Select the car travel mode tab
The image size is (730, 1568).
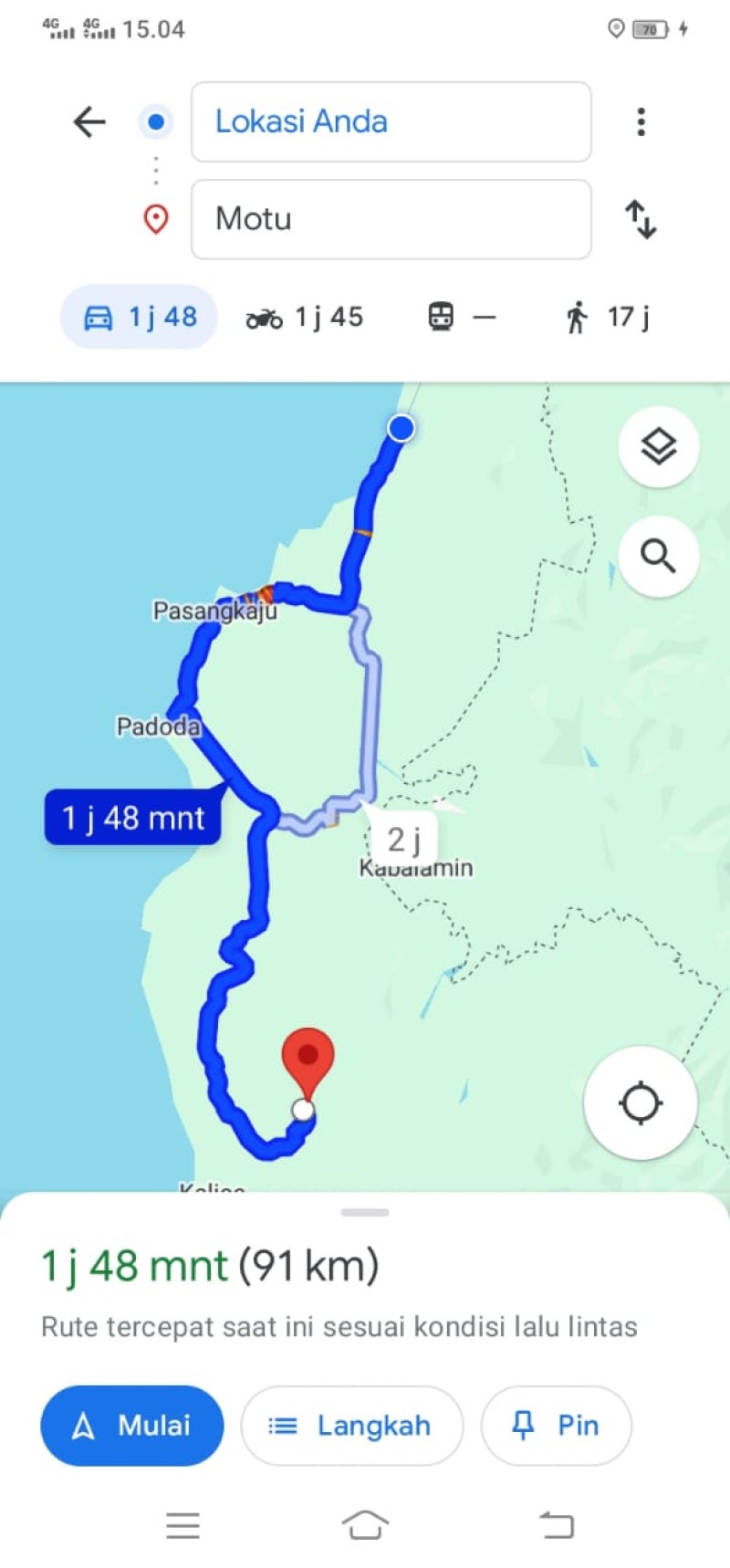pos(139,317)
